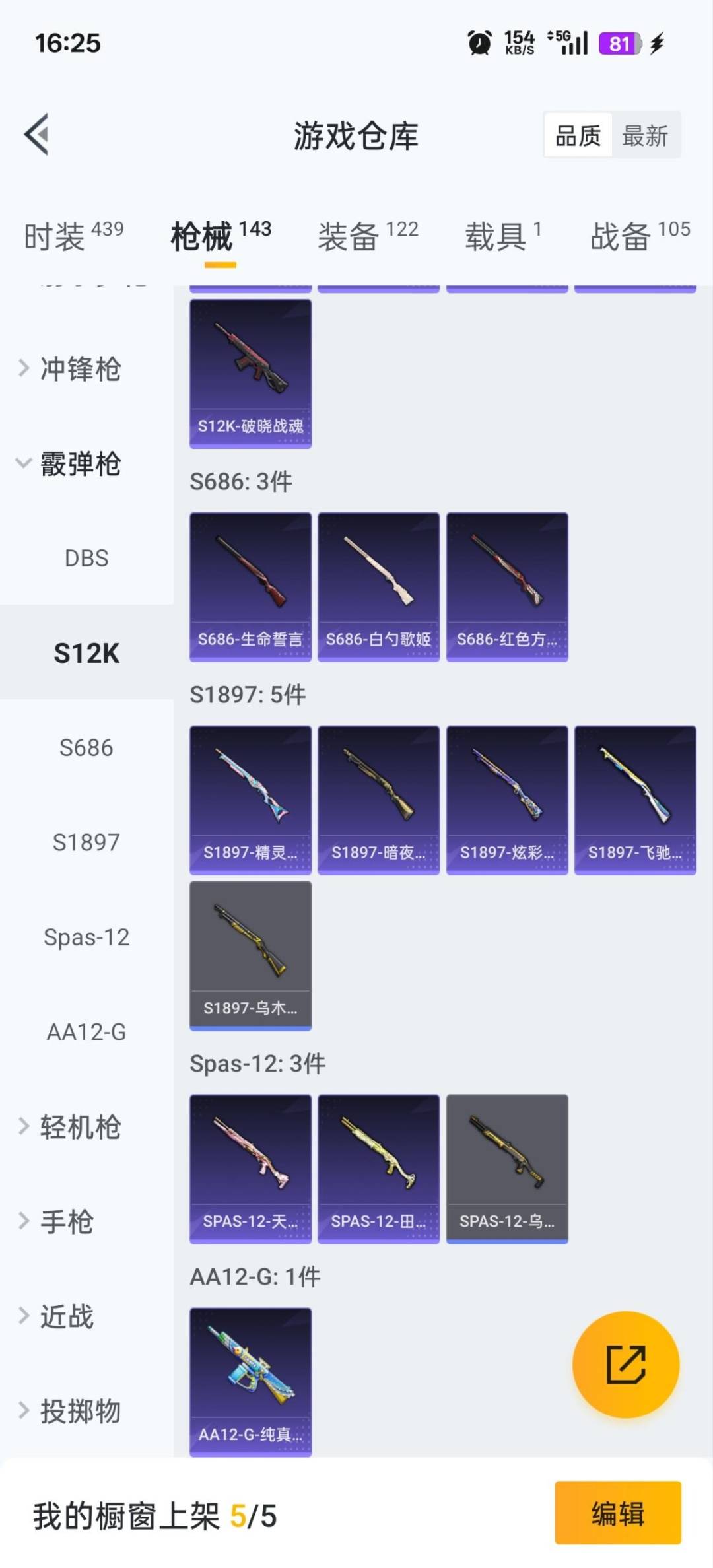Go back using the top-left arrow
This screenshot has height=1568, width=713.
tap(37, 135)
